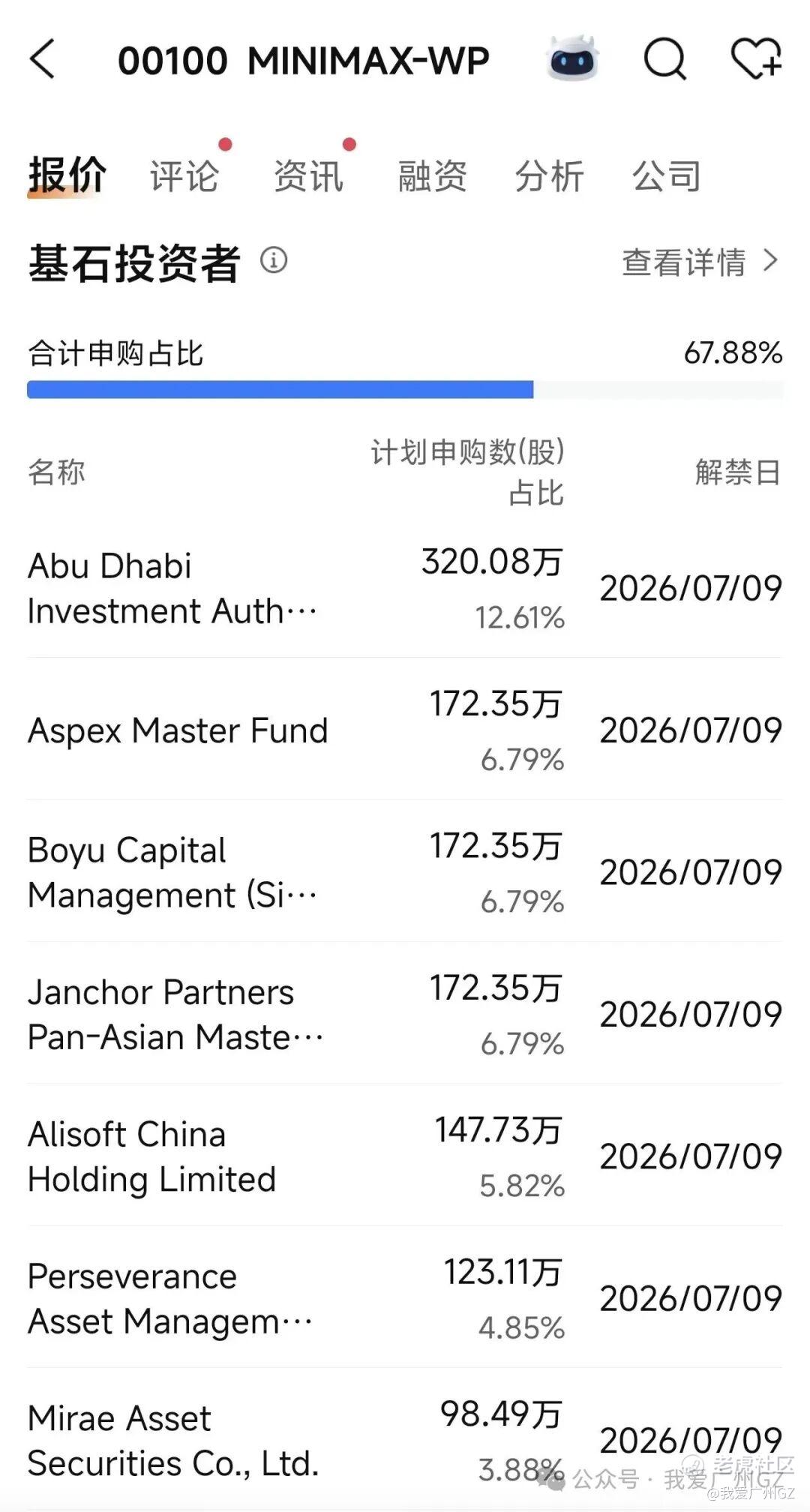810x1512 pixels.
Task: Open the robot assistant icon
Action: pyautogui.click(x=573, y=58)
